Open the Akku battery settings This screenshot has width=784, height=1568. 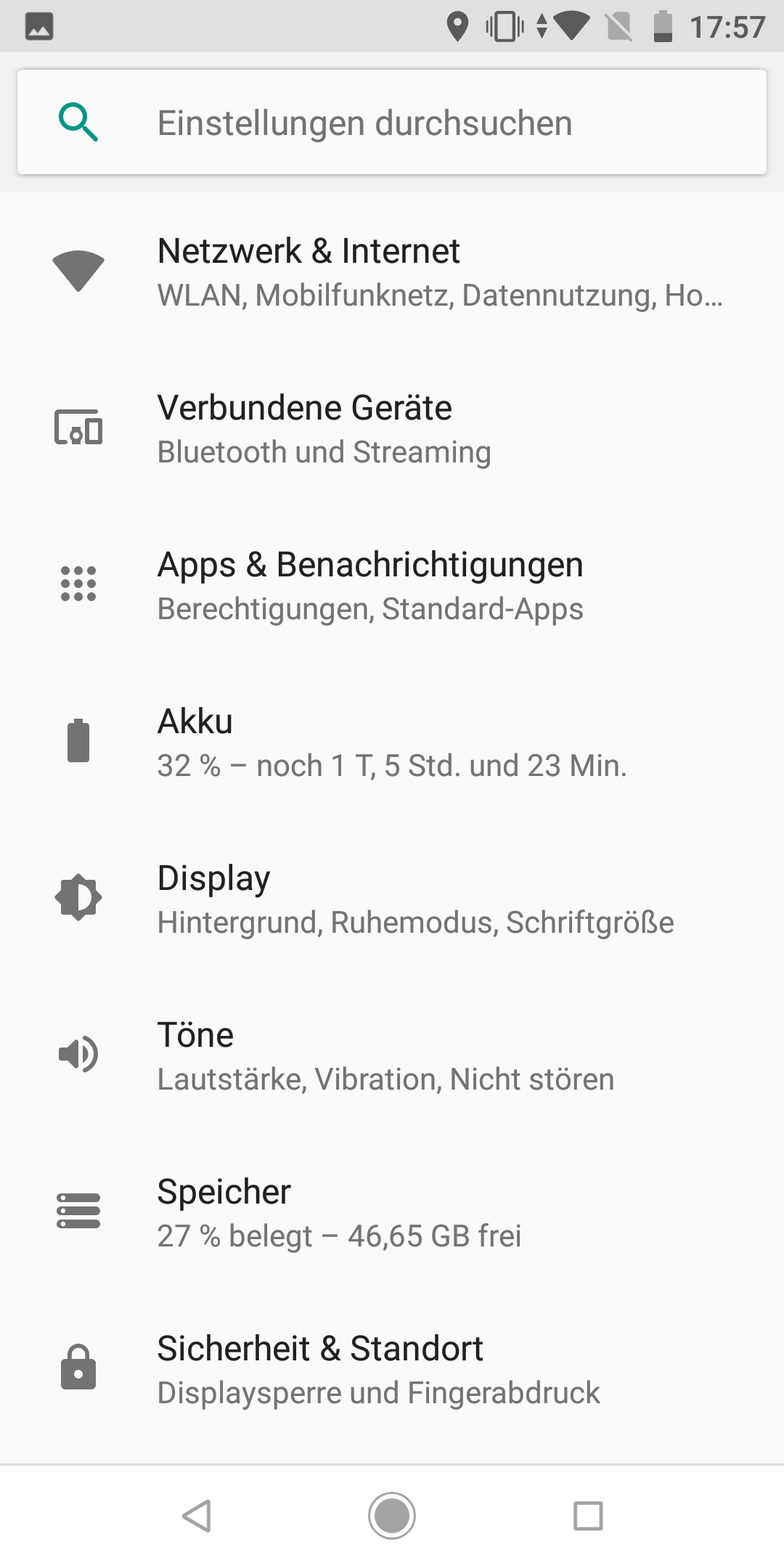[392, 742]
